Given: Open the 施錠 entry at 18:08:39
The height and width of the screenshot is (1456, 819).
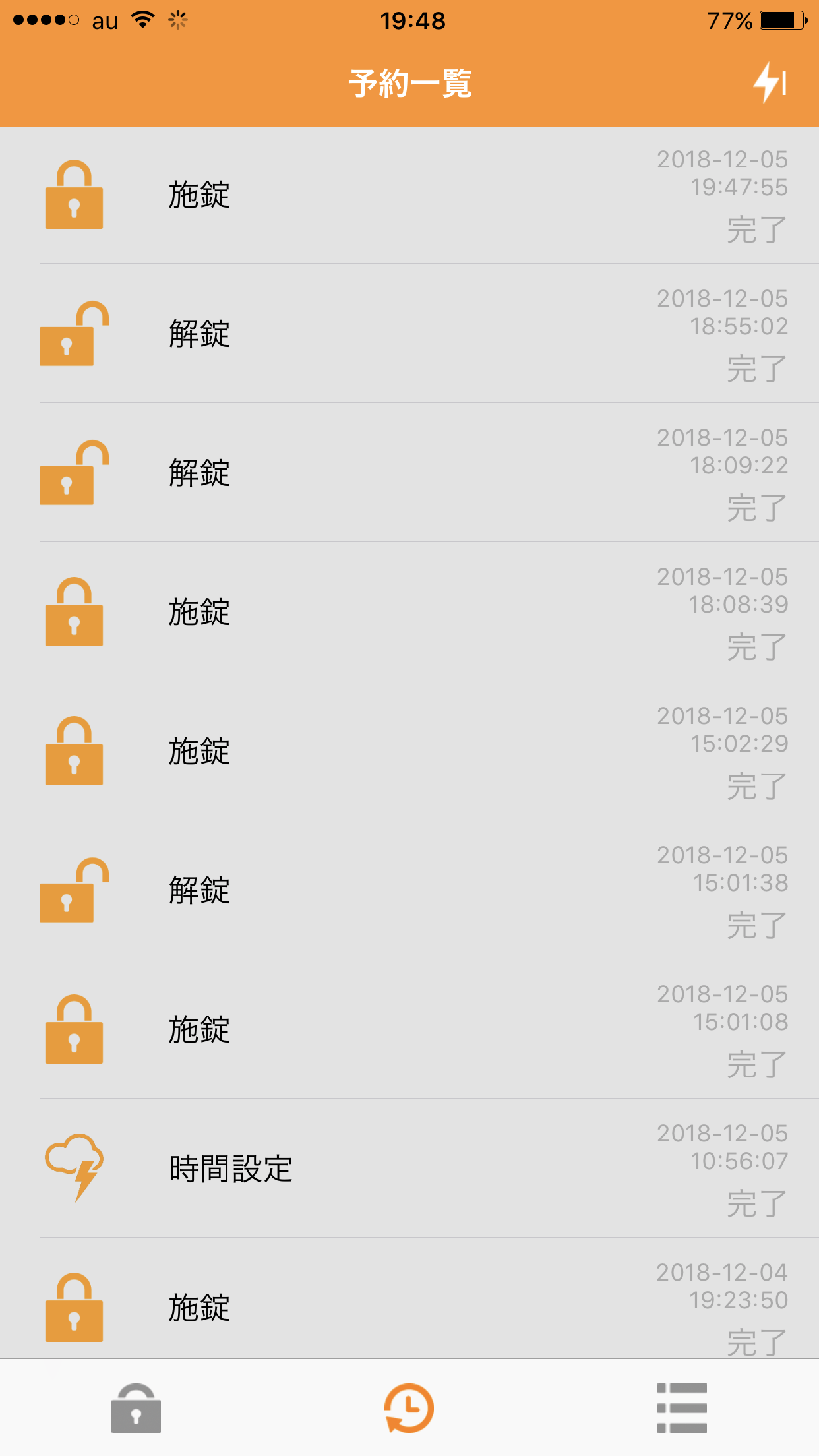Looking at the screenshot, I should pos(409,612).
